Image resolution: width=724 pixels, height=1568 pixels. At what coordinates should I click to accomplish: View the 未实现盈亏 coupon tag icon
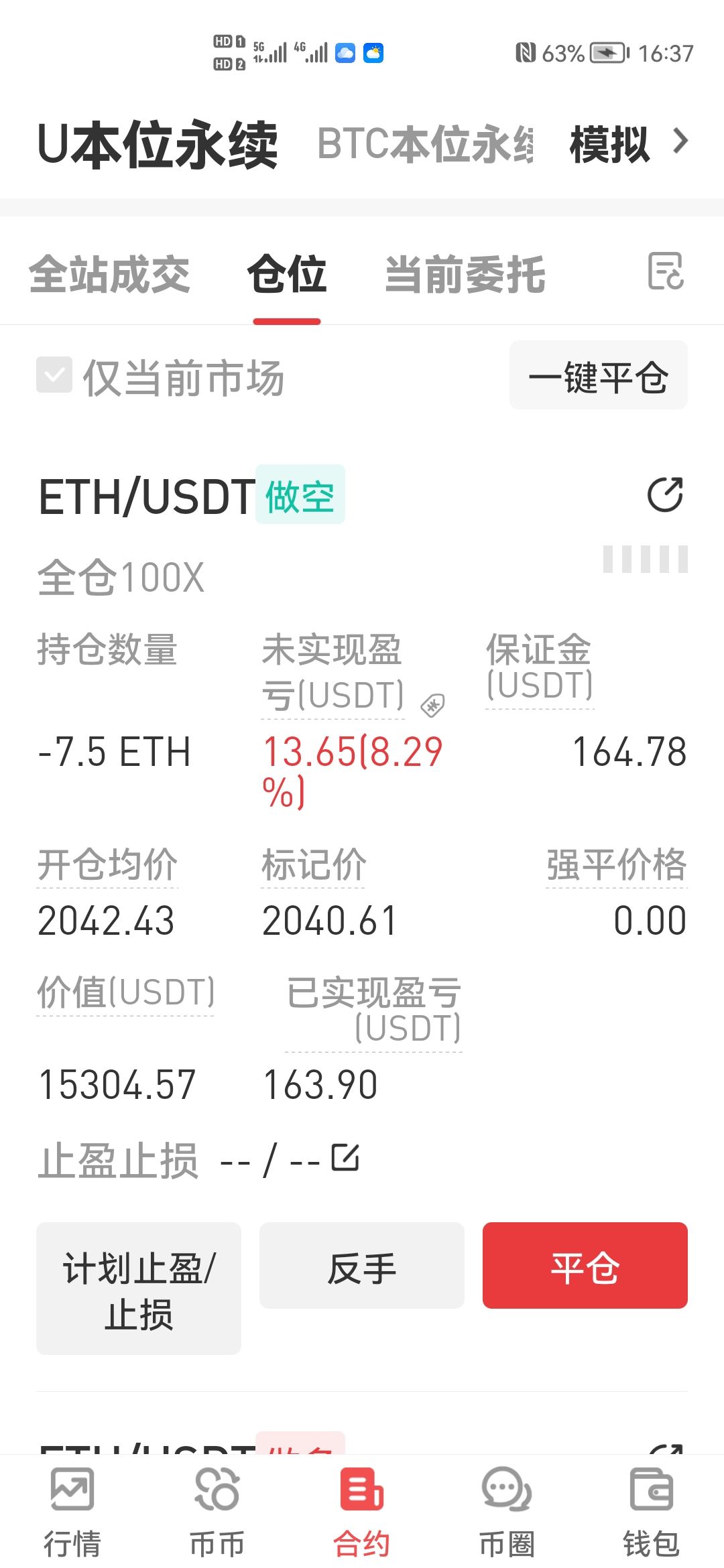click(x=432, y=705)
